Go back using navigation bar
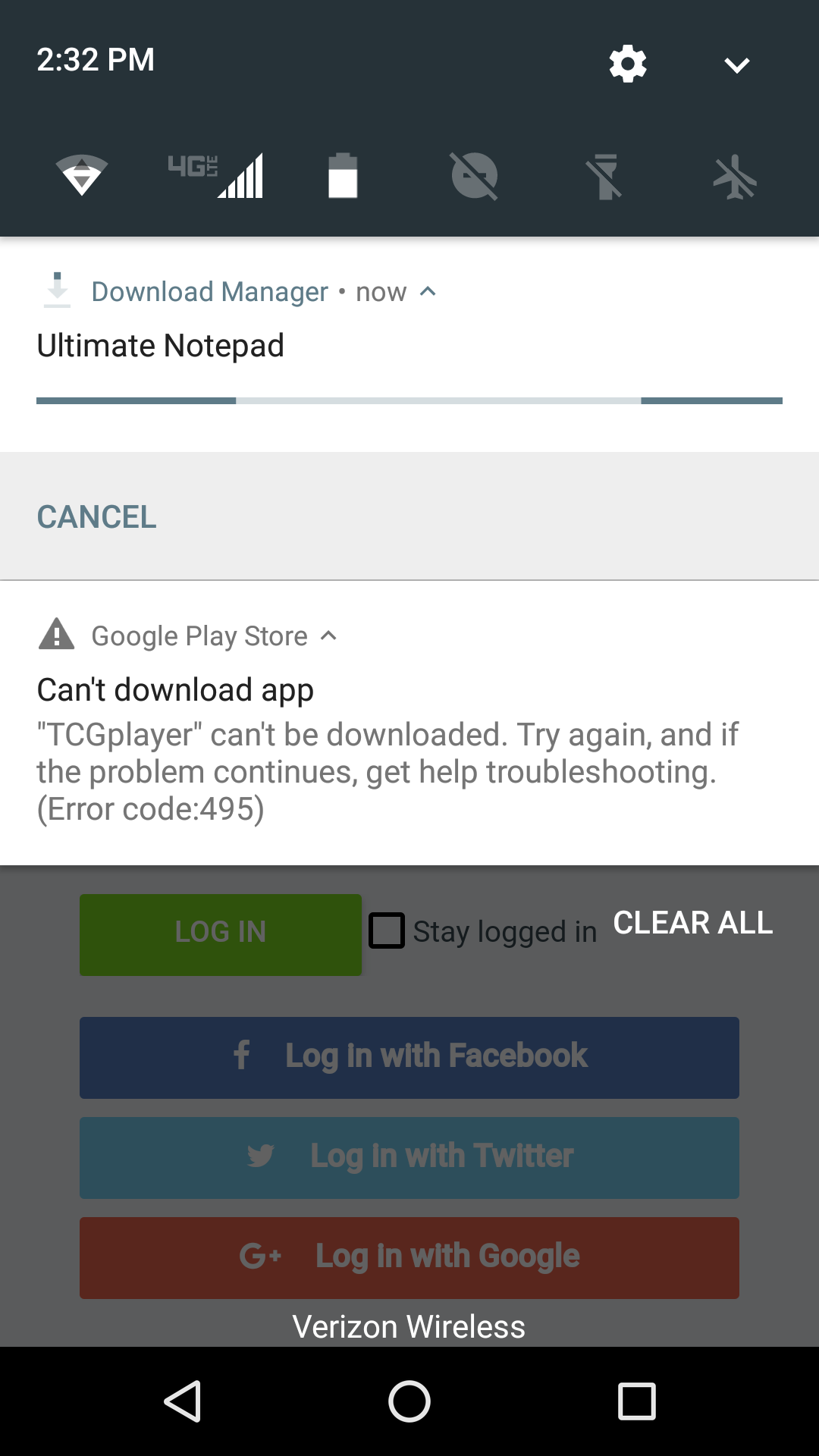Screen dimensions: 819x1456 tap(183, 1401)
